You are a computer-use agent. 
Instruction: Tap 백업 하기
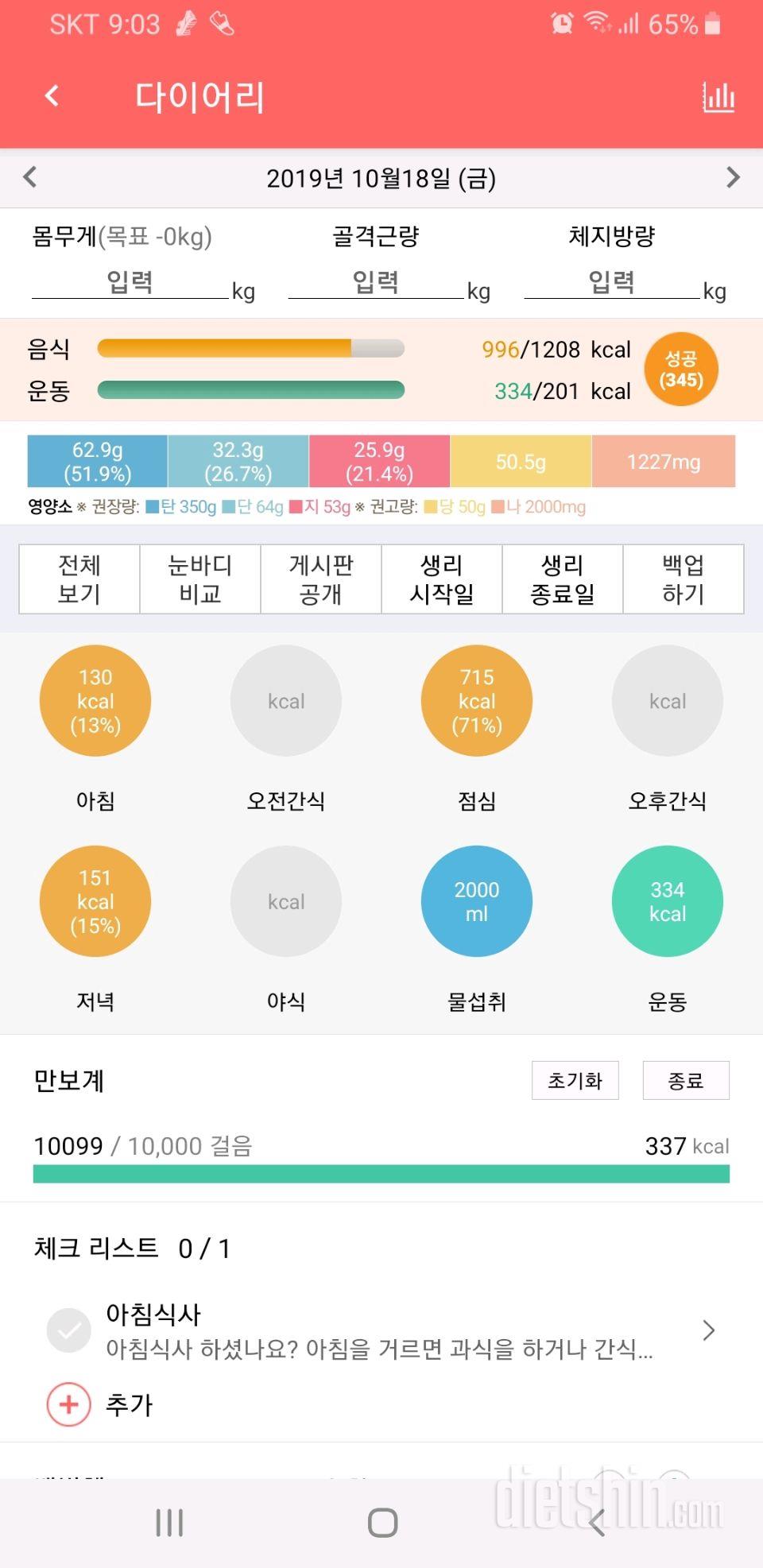pyautogui.click(x=683, y=579)
